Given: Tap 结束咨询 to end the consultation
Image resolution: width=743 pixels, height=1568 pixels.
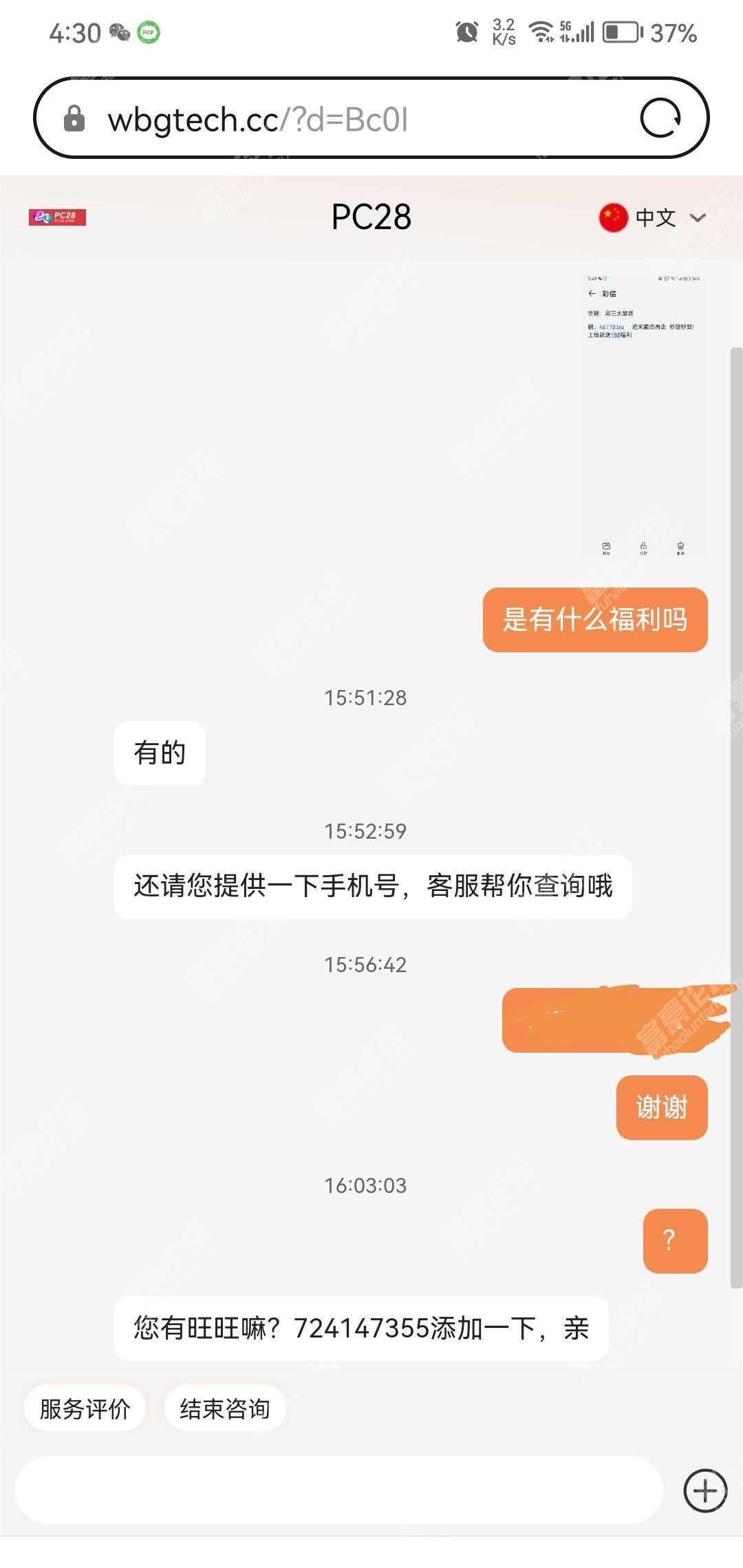Looking at the screenshot, I should coord(224,1408).
